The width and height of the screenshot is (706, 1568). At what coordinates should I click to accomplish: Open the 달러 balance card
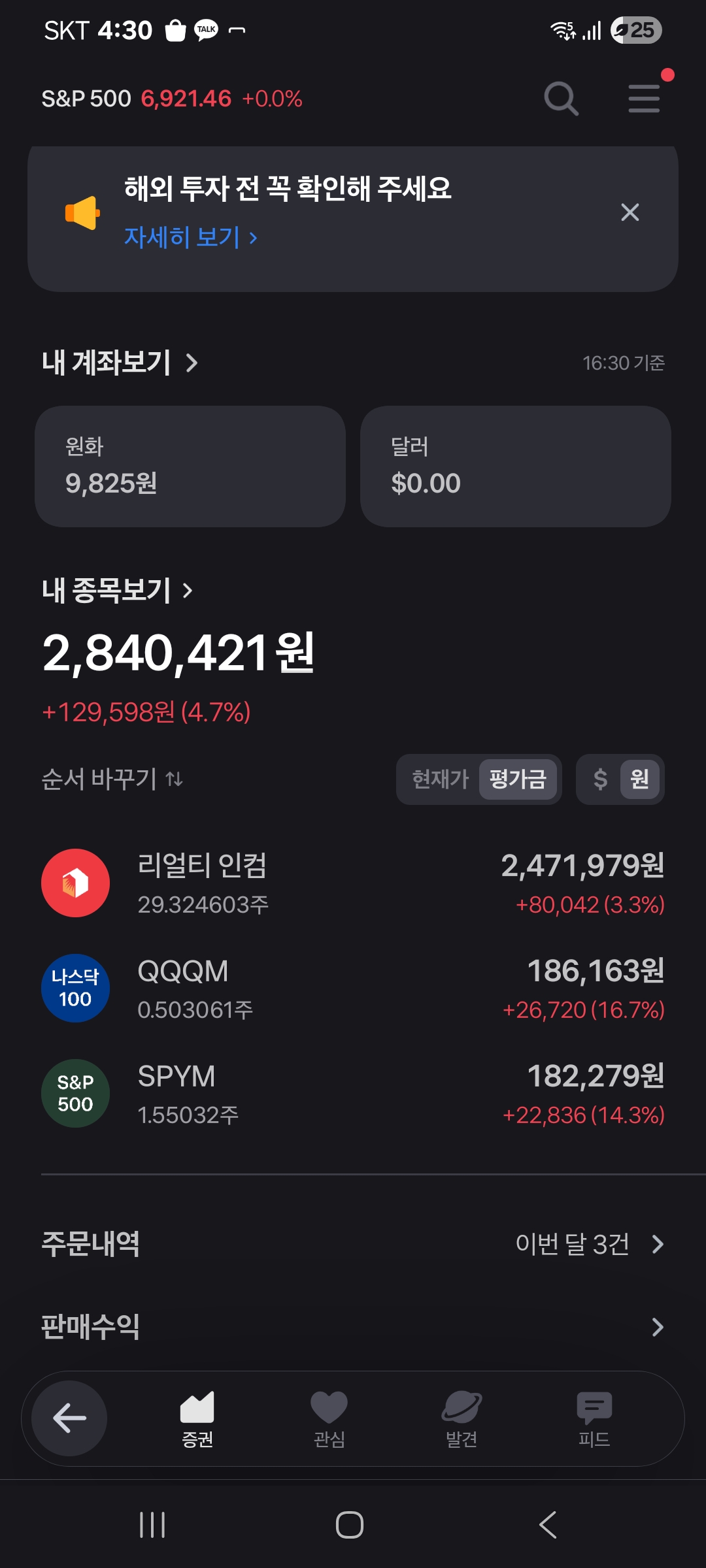click(x=515, y=466)
